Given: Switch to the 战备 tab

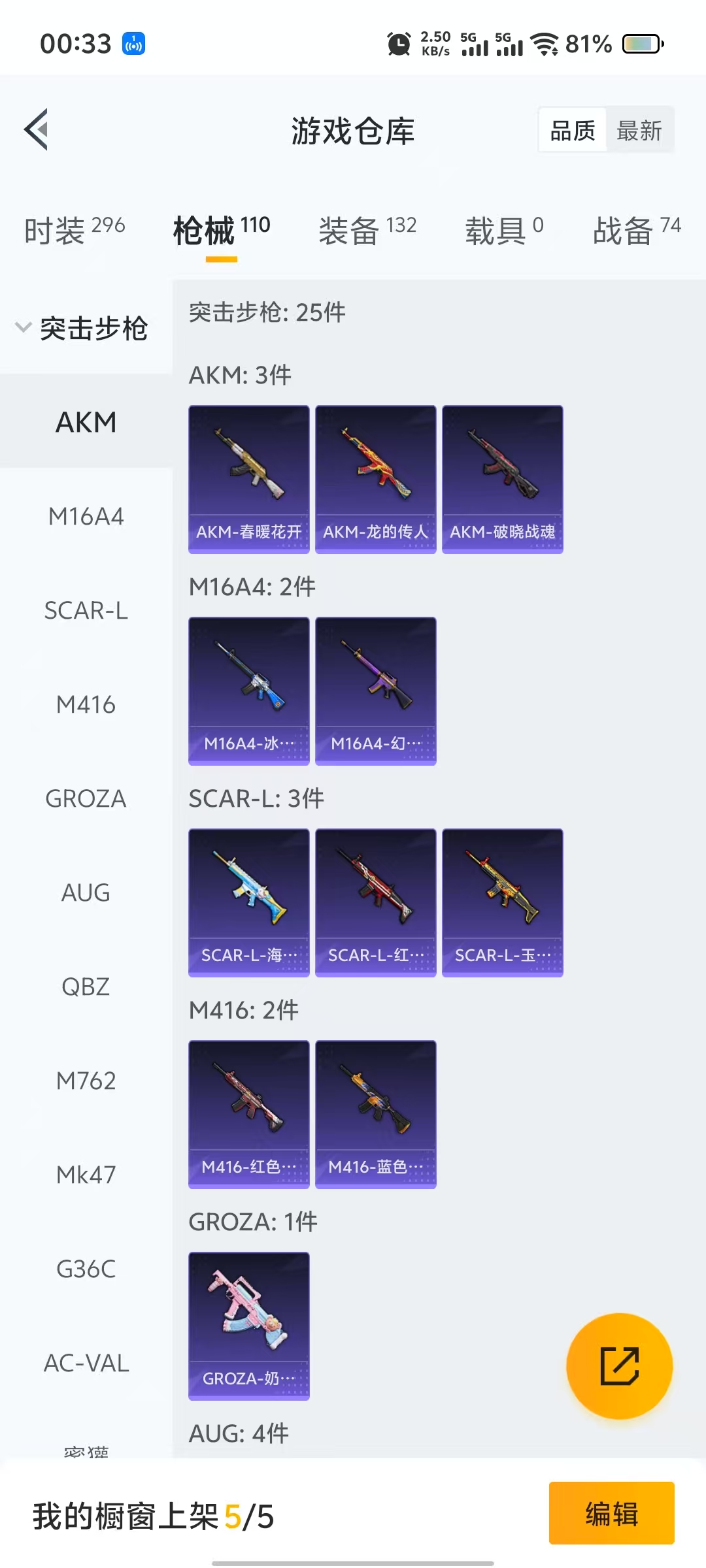Looking at the screenshot, I should click(x=636, y=230).
